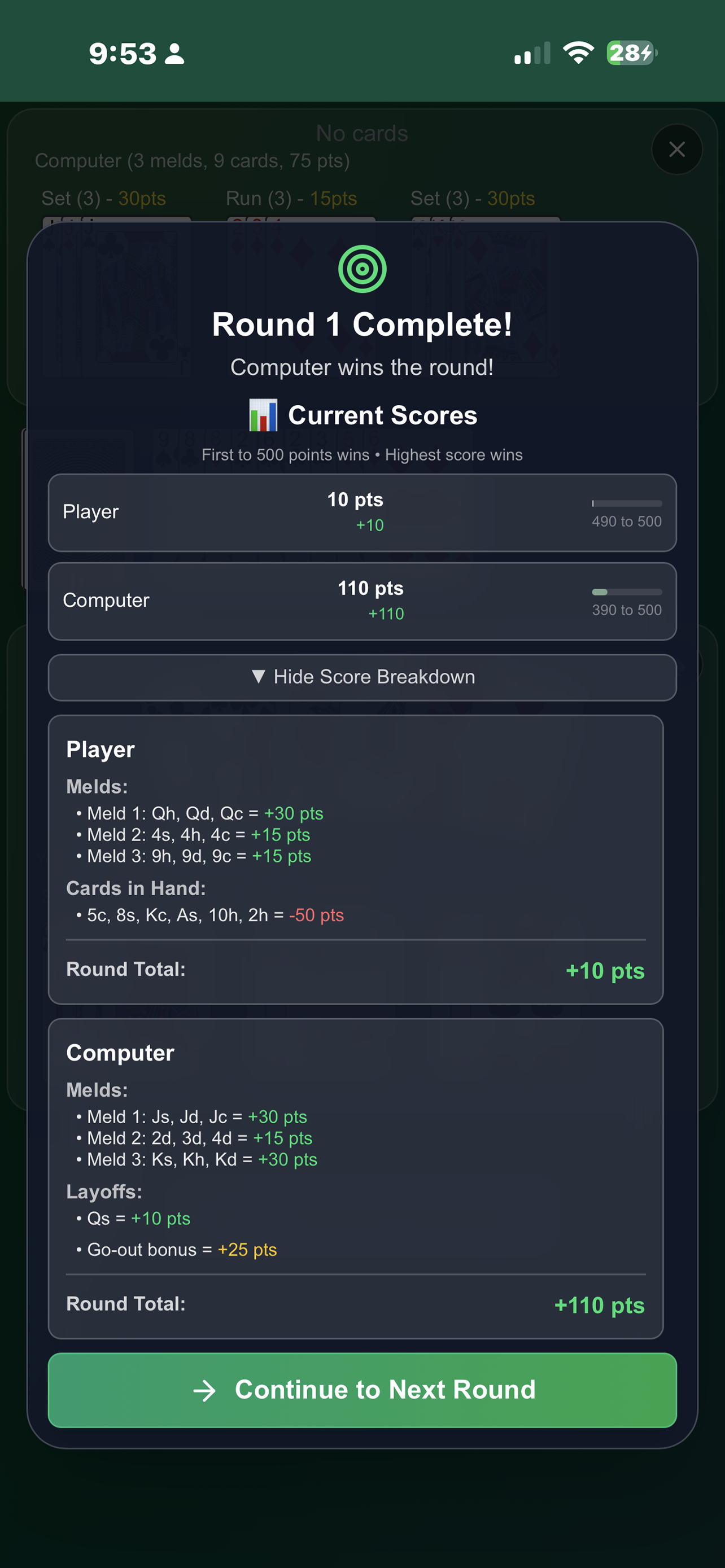The height and width of the screenshot is (1568, 725).
Task: Continue to the next round
Action: pyautogui.click(x=362, y=1390)
